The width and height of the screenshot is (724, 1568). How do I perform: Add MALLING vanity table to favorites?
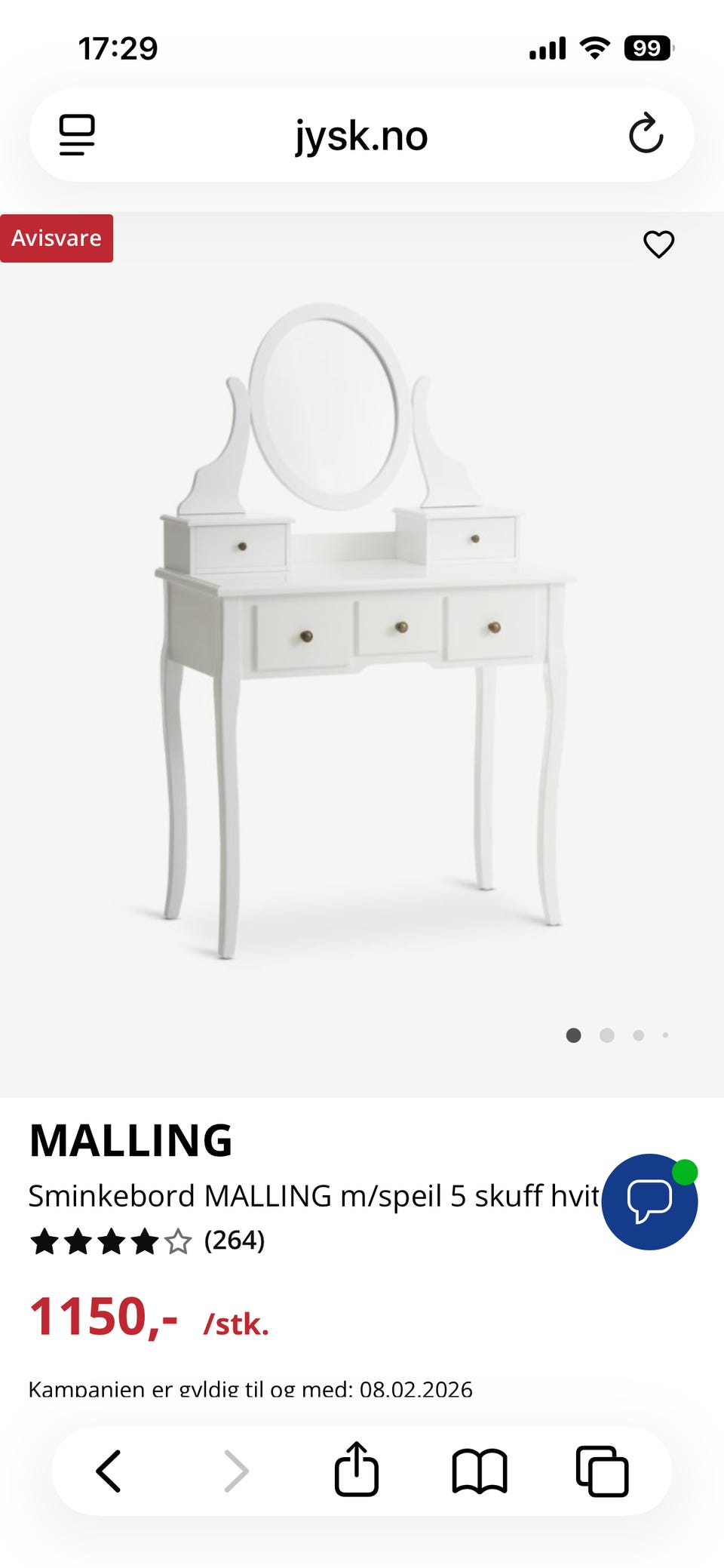(658, 244)
